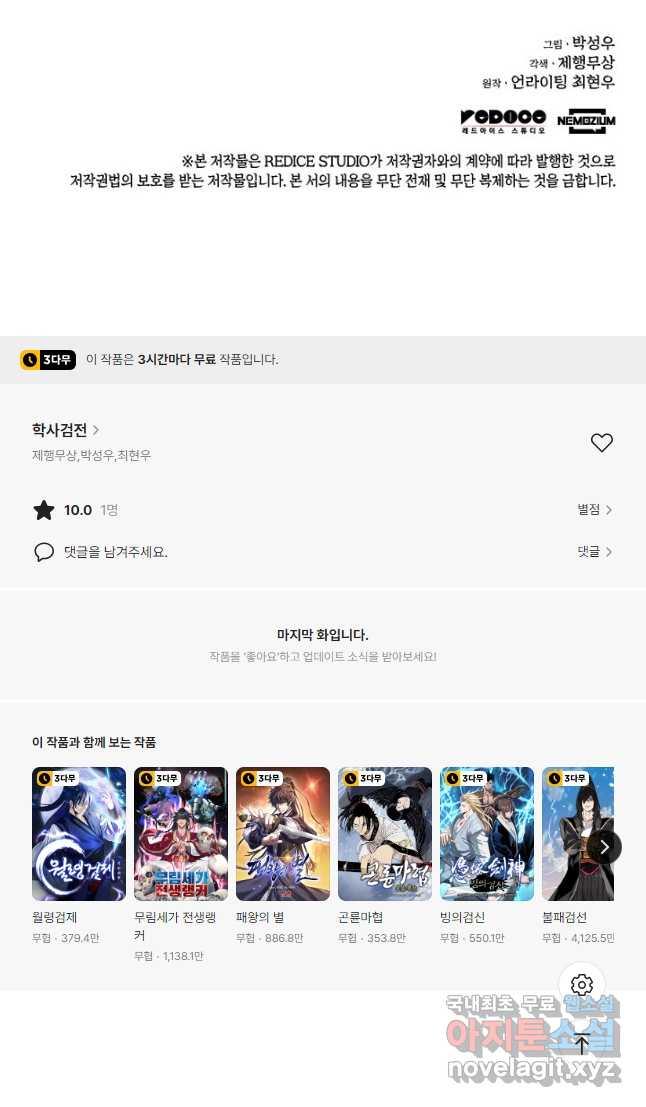Open the 별점 rating page
Screen dimensions: 646x1107
(x=594, y=510)
